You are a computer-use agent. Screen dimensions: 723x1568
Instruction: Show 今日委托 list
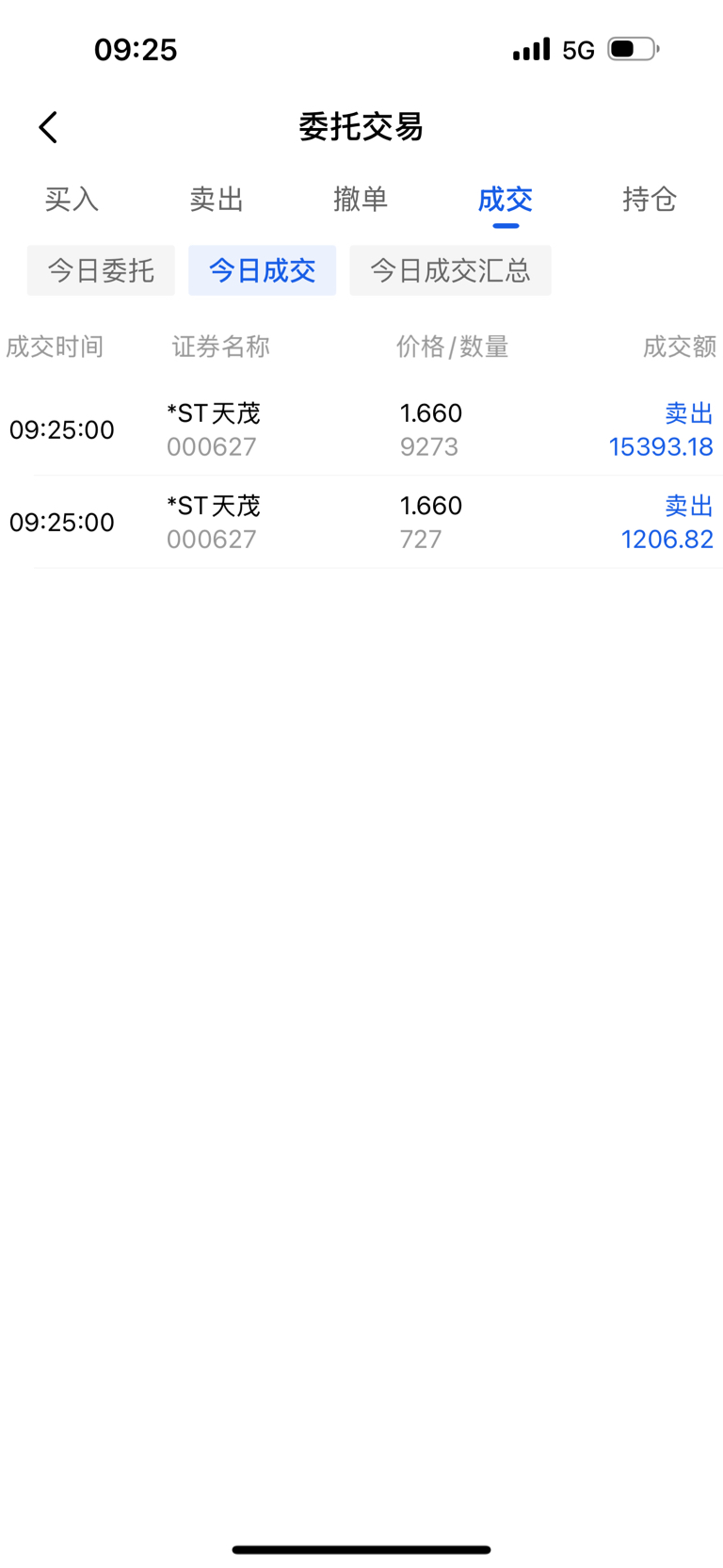(101, 270)
